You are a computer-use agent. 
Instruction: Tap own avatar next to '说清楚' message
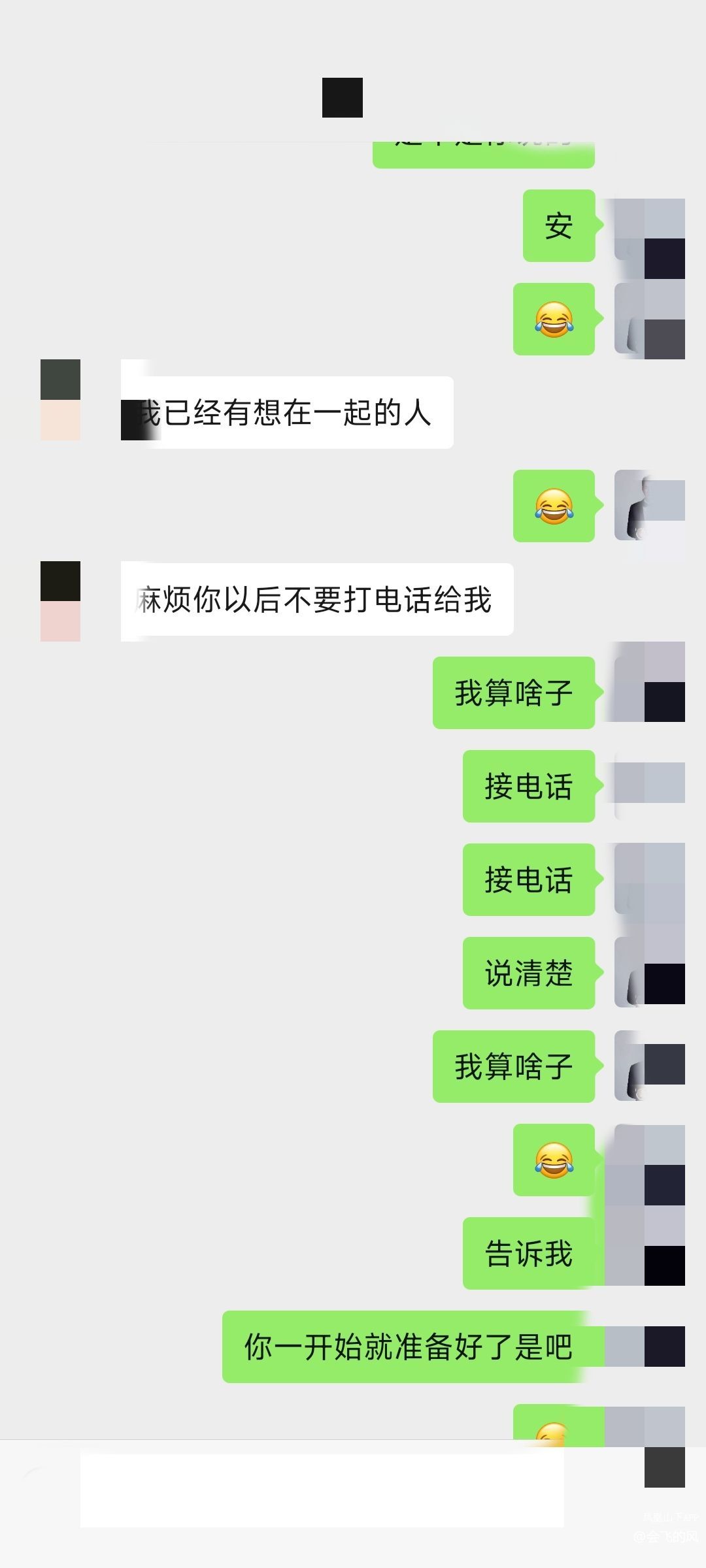click(x=649, y=973)
